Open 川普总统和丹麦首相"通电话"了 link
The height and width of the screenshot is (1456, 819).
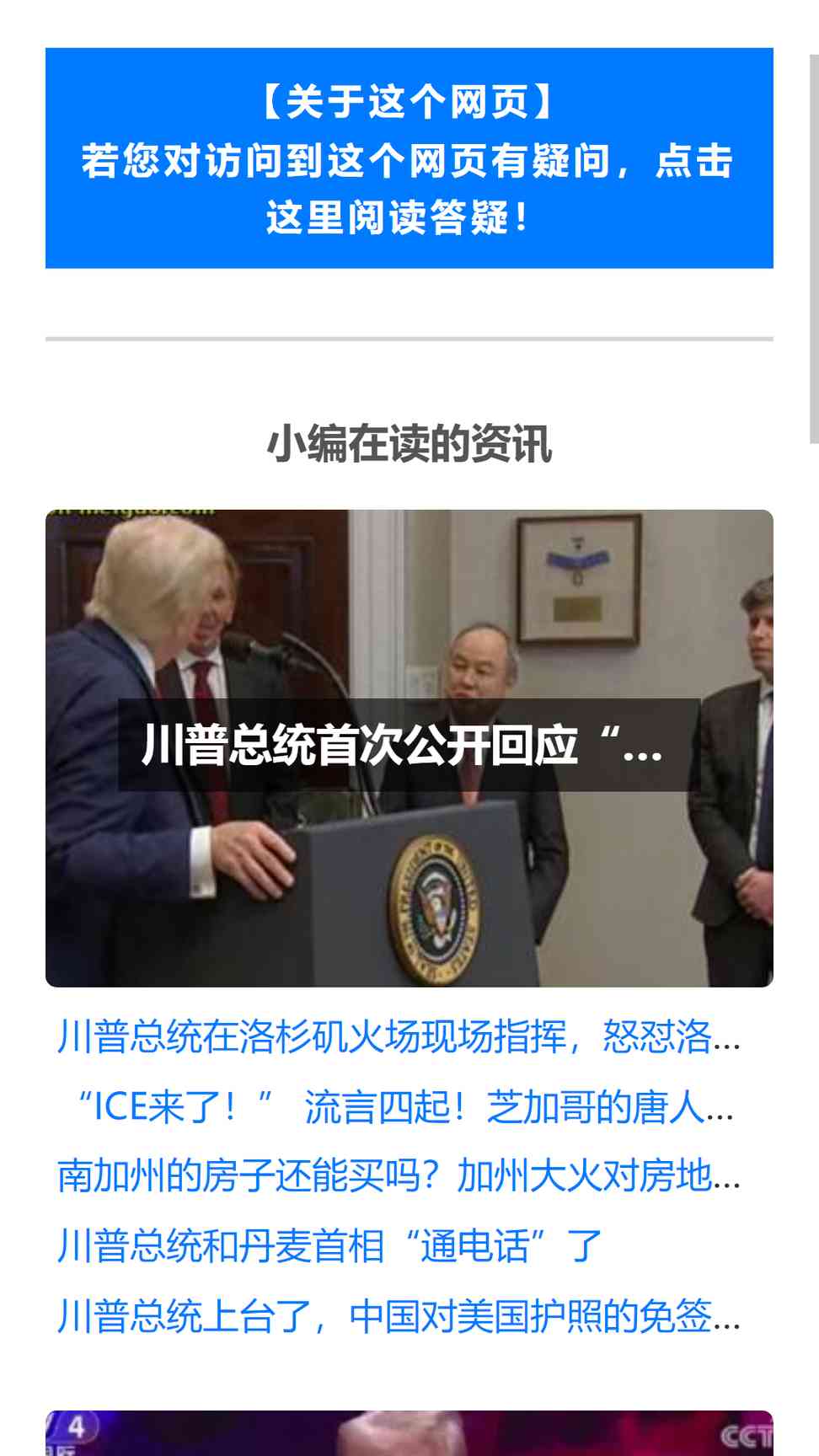(x=330, y=1246)
